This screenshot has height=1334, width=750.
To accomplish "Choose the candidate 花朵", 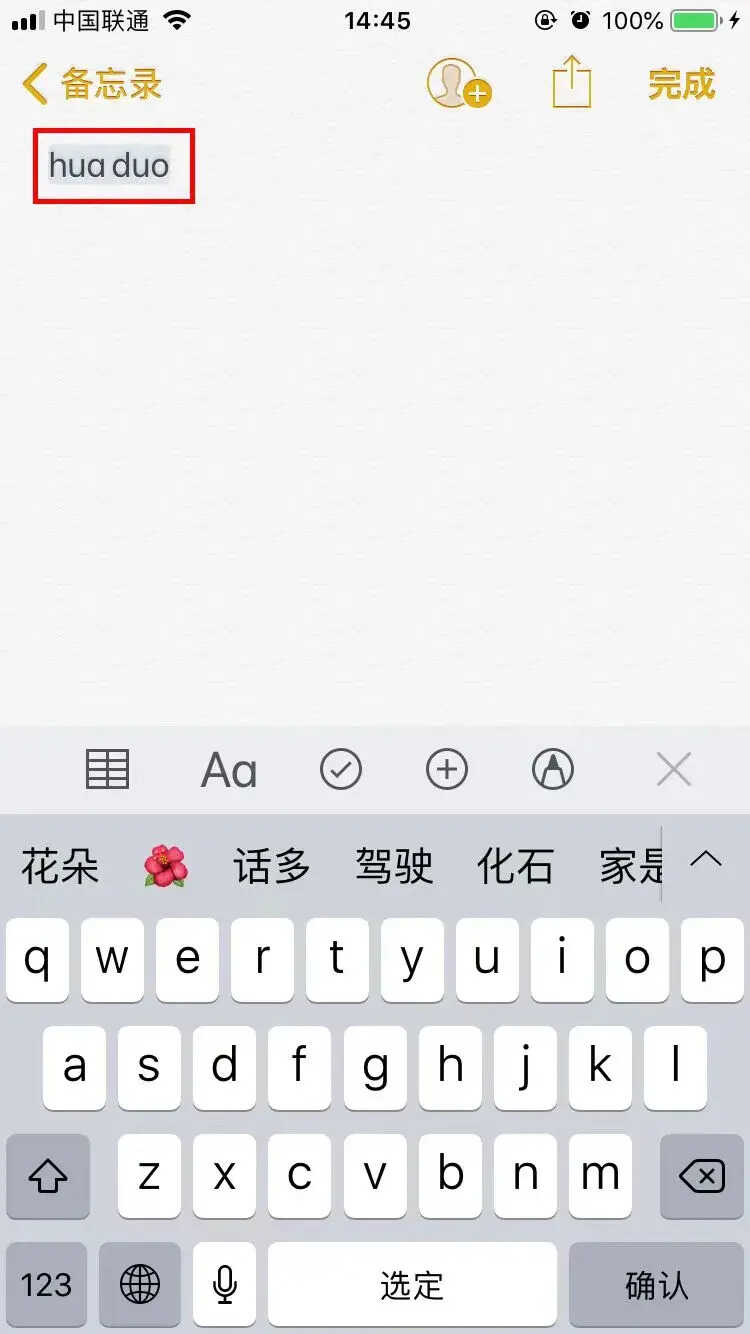I will coord(60,866).
